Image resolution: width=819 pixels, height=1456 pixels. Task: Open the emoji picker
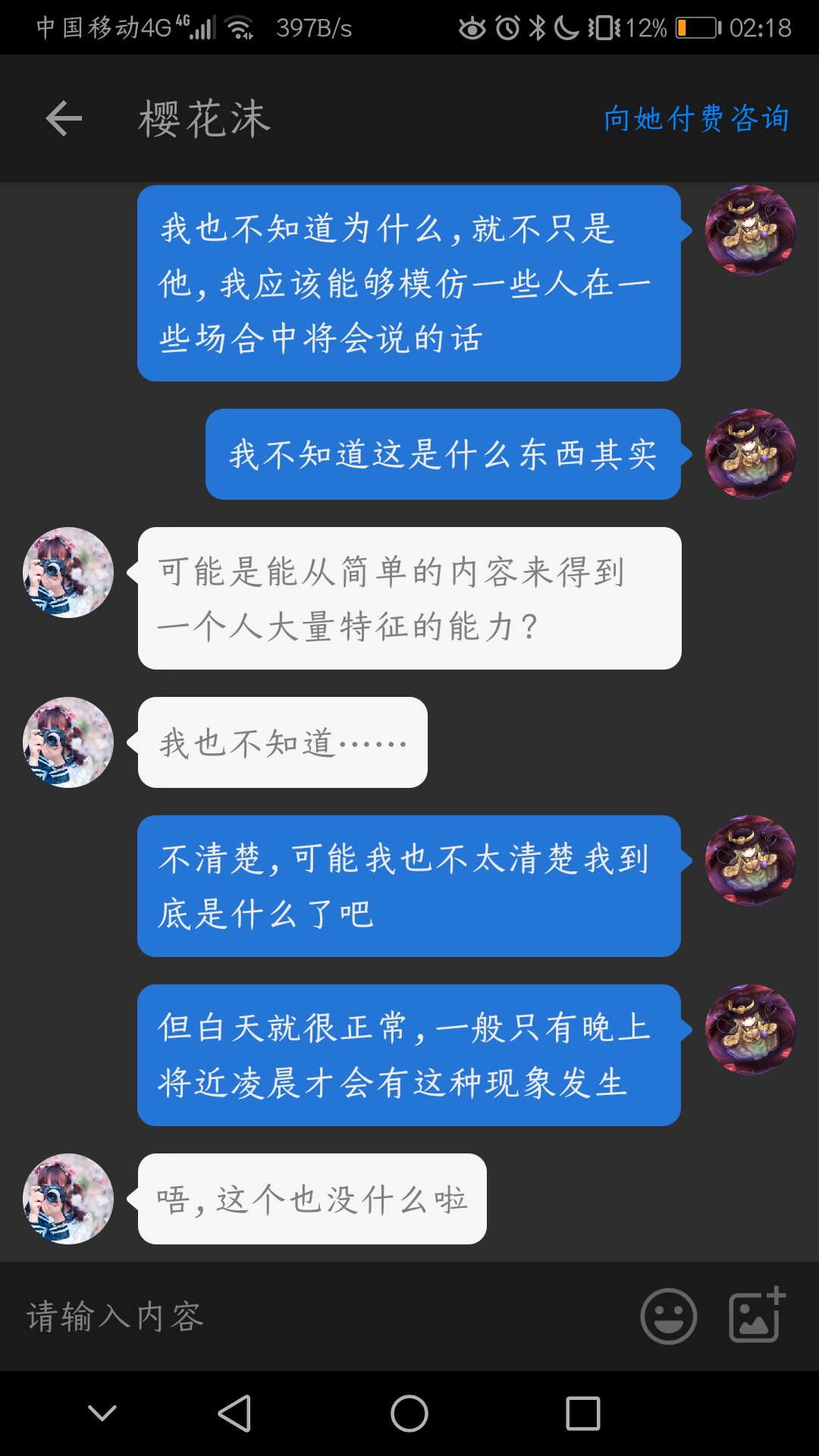[668, 1316]
